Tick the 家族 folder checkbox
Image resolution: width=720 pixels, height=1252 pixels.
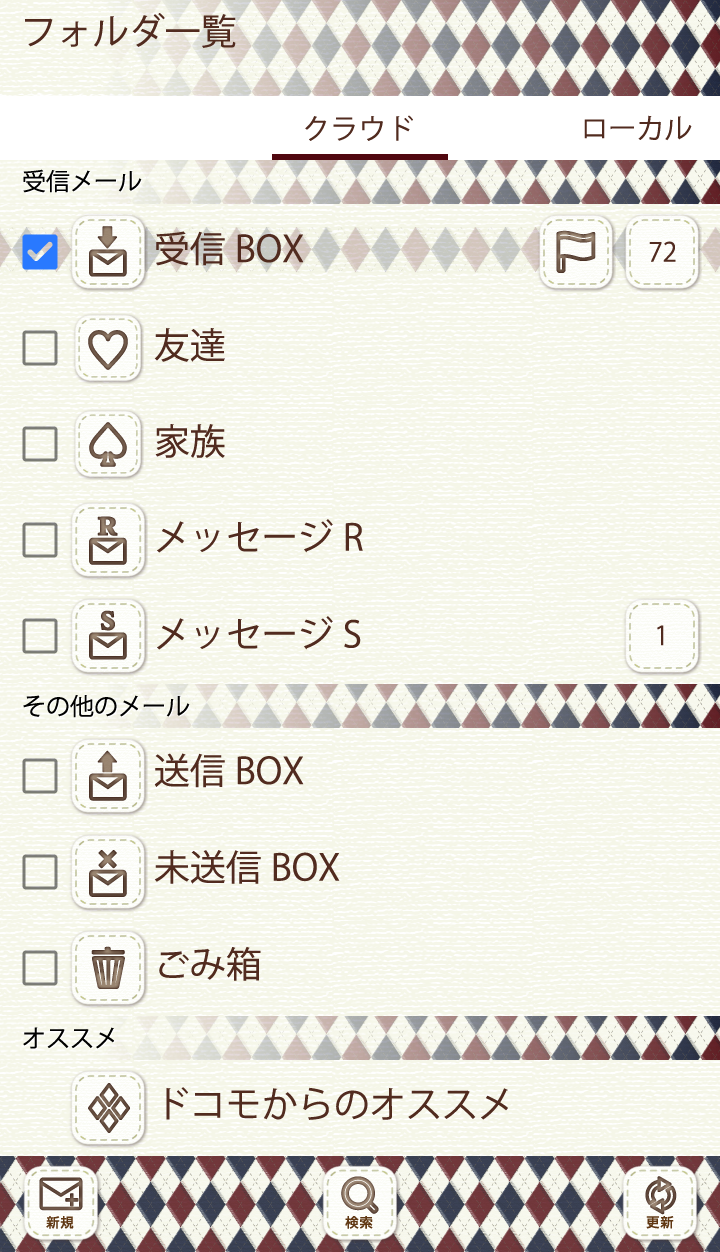click(40, 444)
